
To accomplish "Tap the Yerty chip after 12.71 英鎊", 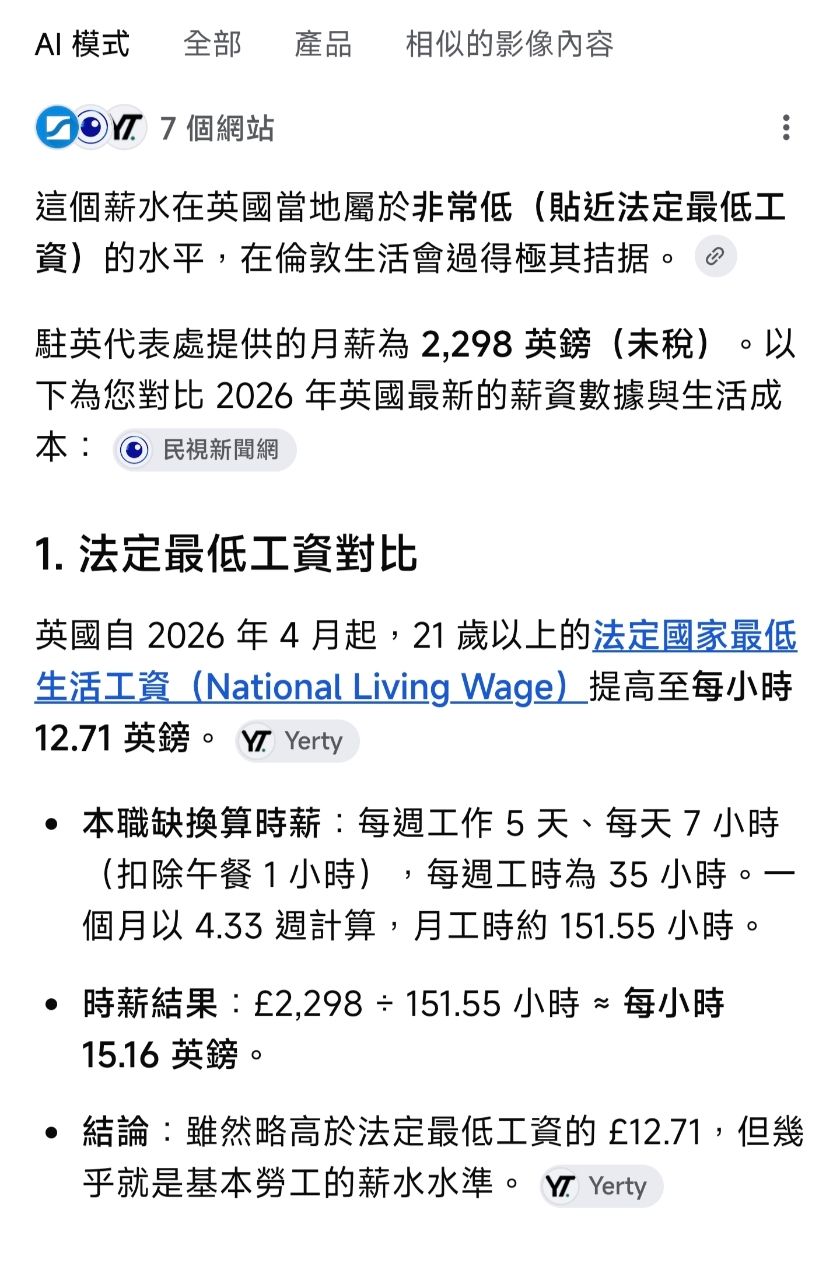I will (x=297, y=741).
